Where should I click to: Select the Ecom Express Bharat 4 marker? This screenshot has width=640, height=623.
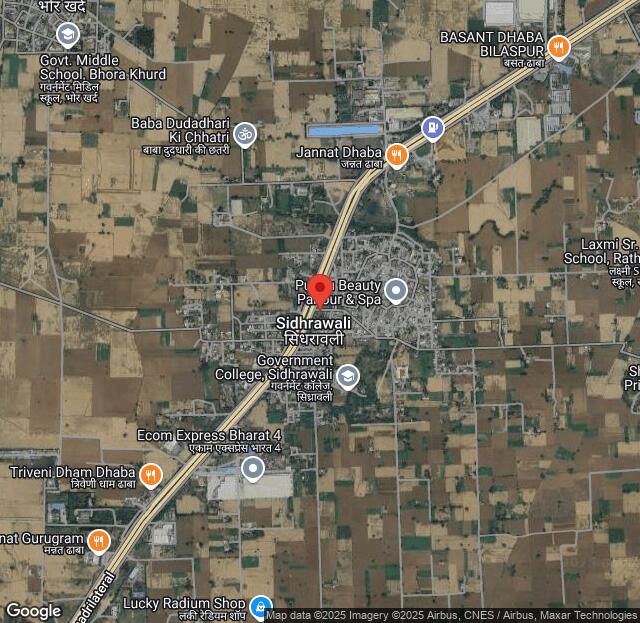253,467
